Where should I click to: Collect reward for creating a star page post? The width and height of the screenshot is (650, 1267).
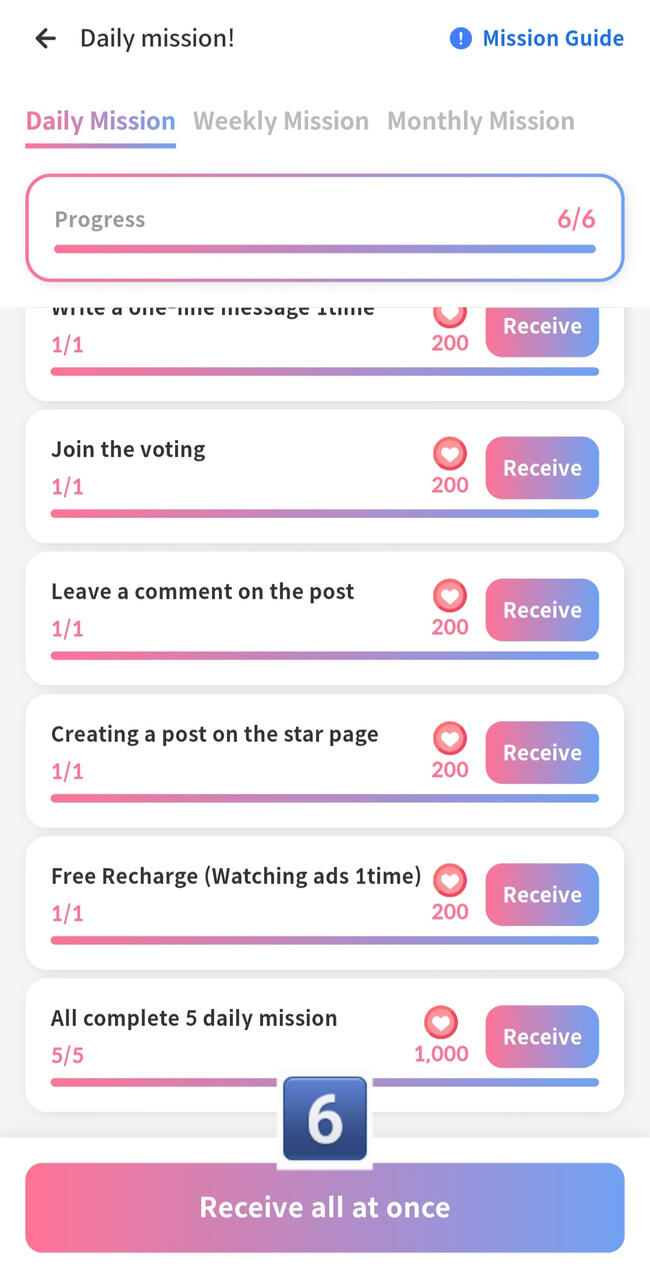point(542,752)
